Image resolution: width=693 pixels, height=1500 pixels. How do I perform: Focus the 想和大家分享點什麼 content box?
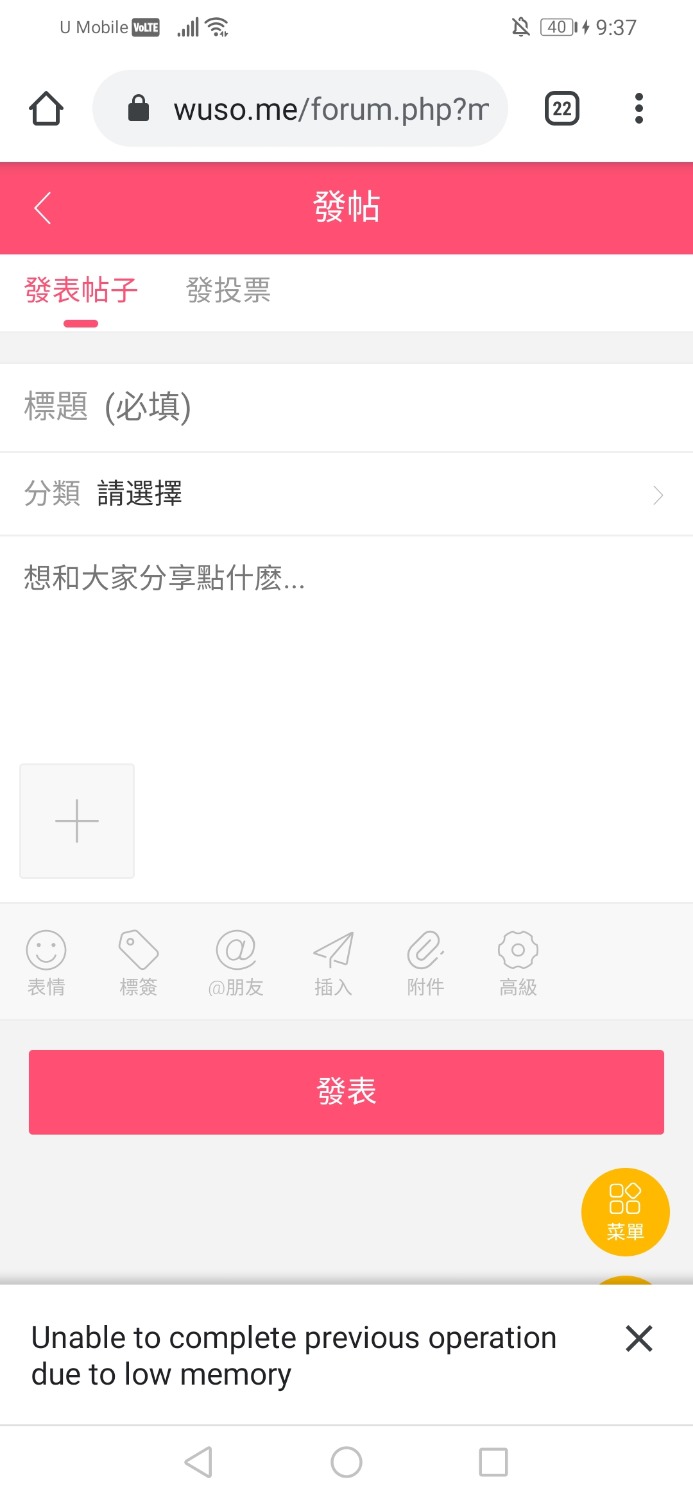coord(346,640)
